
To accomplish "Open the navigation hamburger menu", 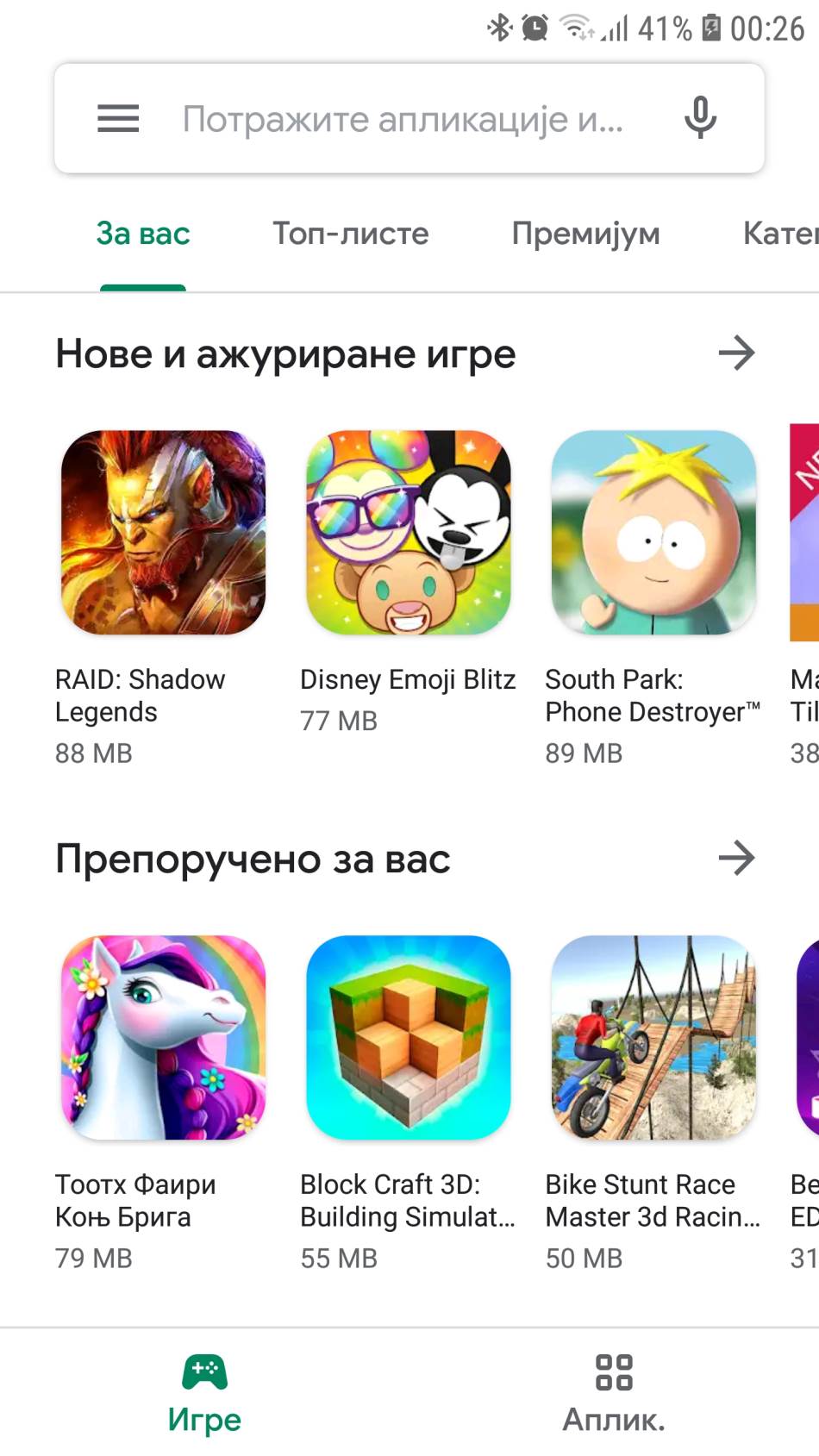I will pyautogui.click(x=117, y=118).
